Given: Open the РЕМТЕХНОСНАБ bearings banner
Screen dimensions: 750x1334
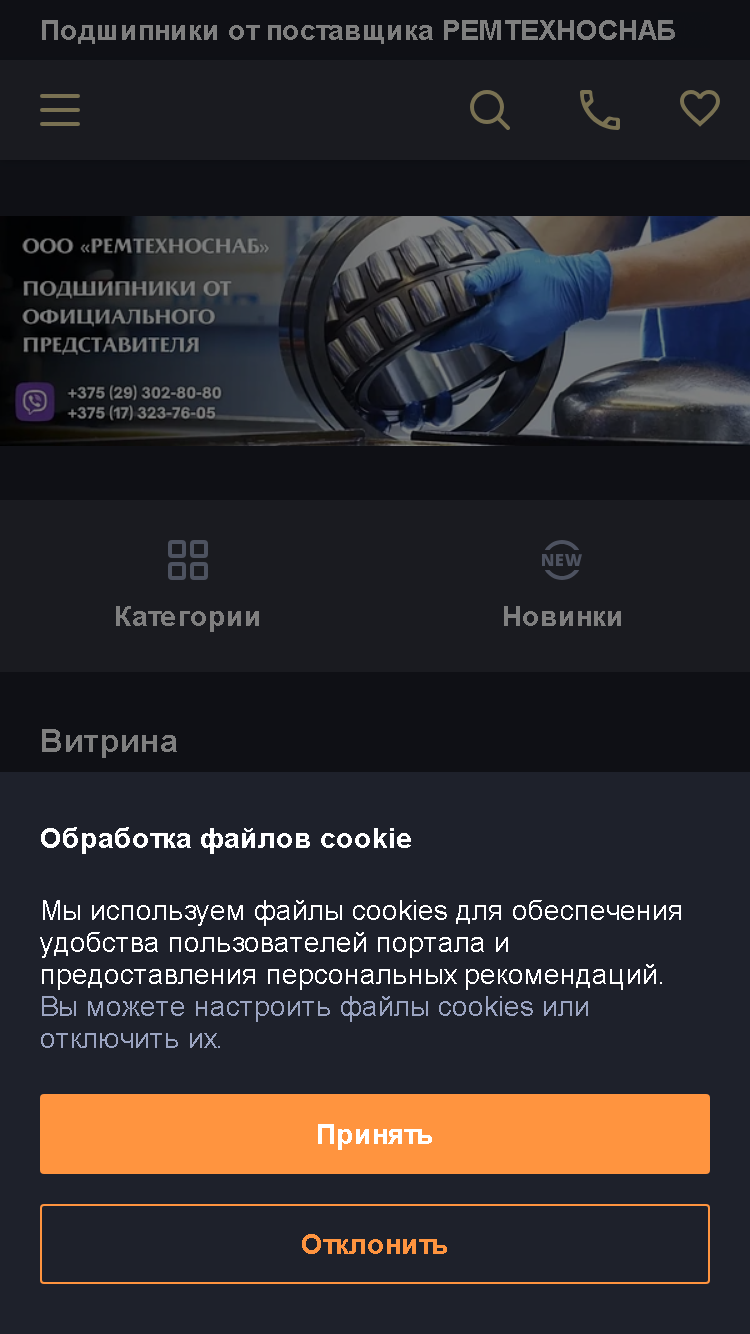Looking at the screenshot, I should coord(375,331).
